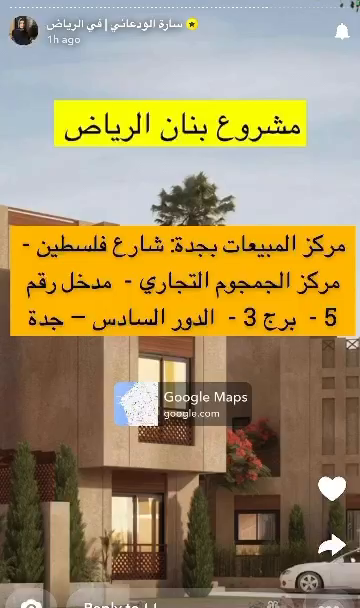Open سارة الودعاني's profile avatar

24,31
